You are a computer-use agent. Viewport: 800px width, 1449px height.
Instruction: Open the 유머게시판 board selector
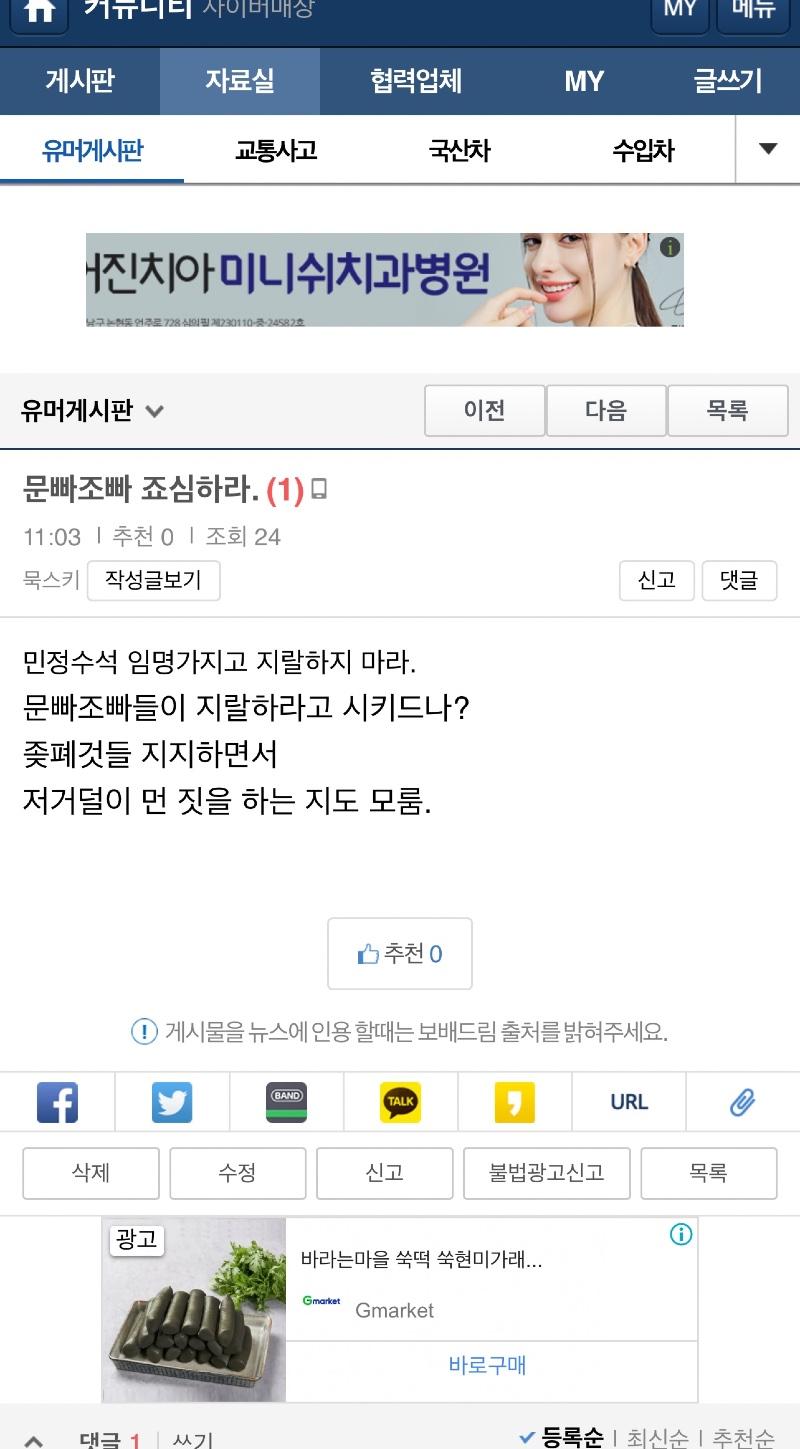point(92,411)
